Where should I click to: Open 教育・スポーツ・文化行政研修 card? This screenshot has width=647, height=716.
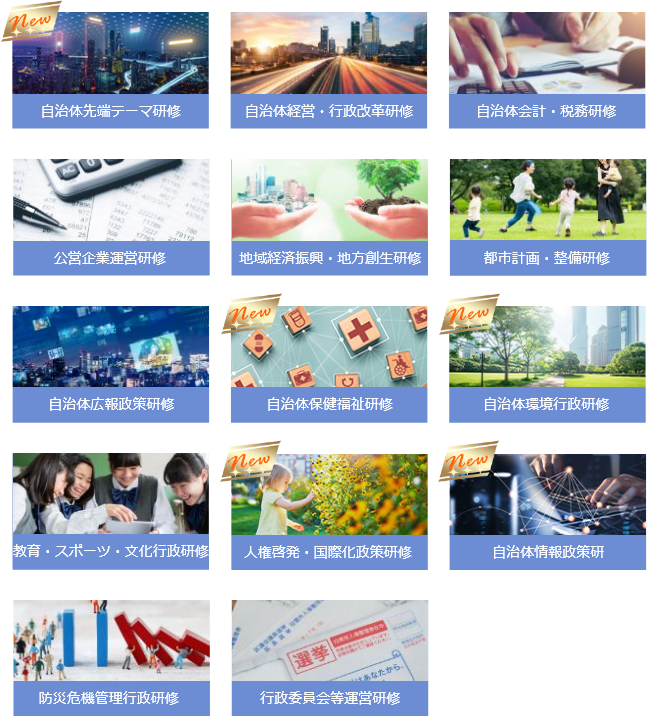[x=110, y=511]
